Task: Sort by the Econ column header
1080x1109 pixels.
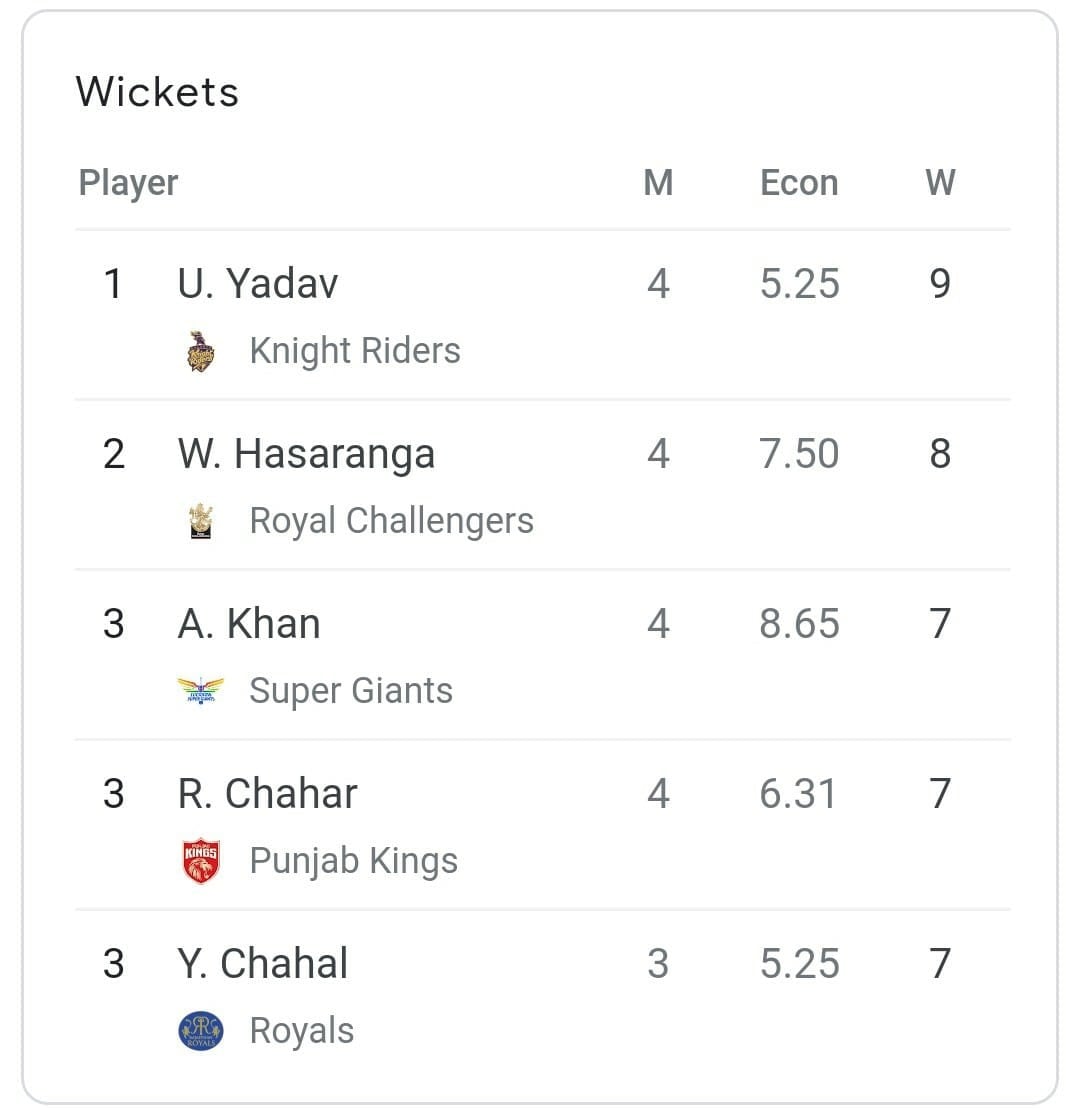Action: point(799,182)
